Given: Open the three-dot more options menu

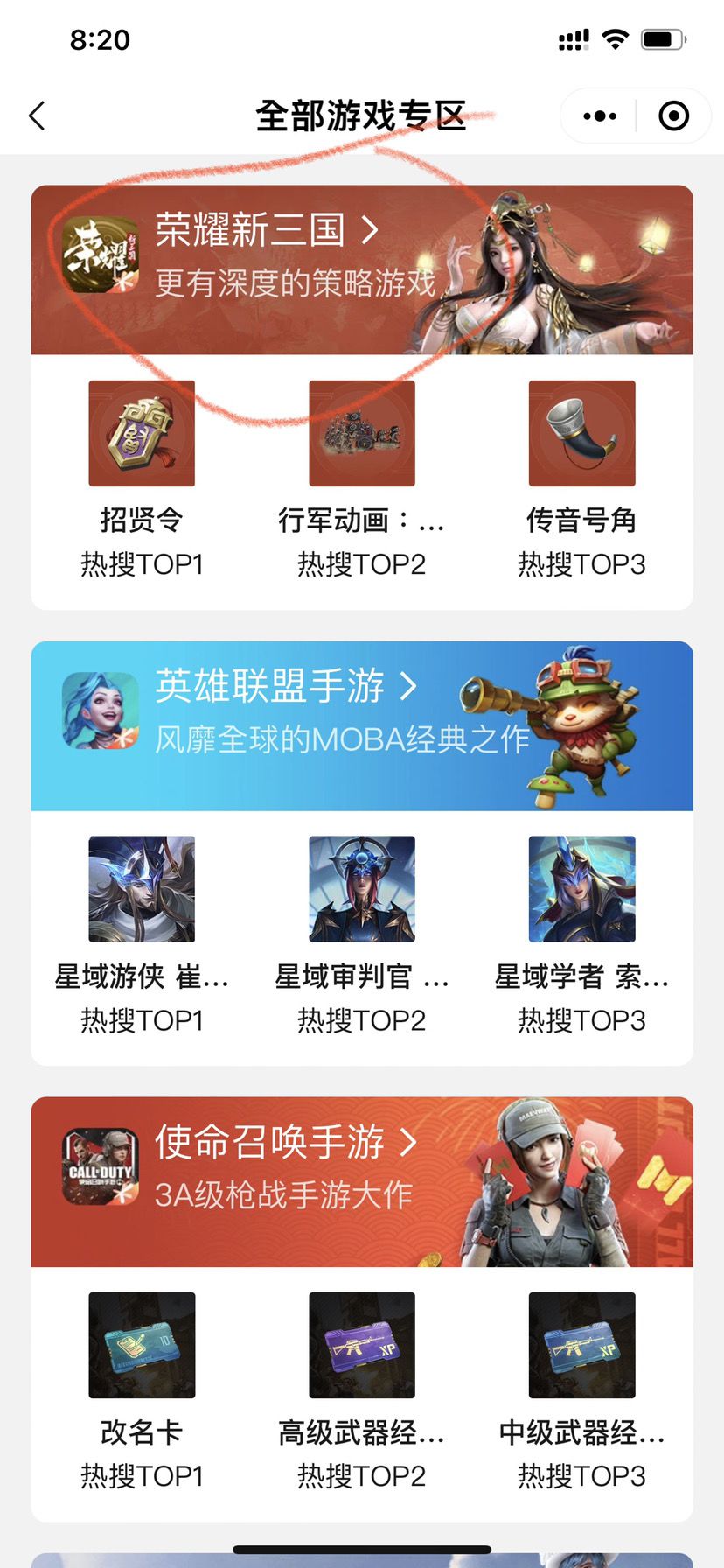Looking at the screenshot, I should point(598,115).
